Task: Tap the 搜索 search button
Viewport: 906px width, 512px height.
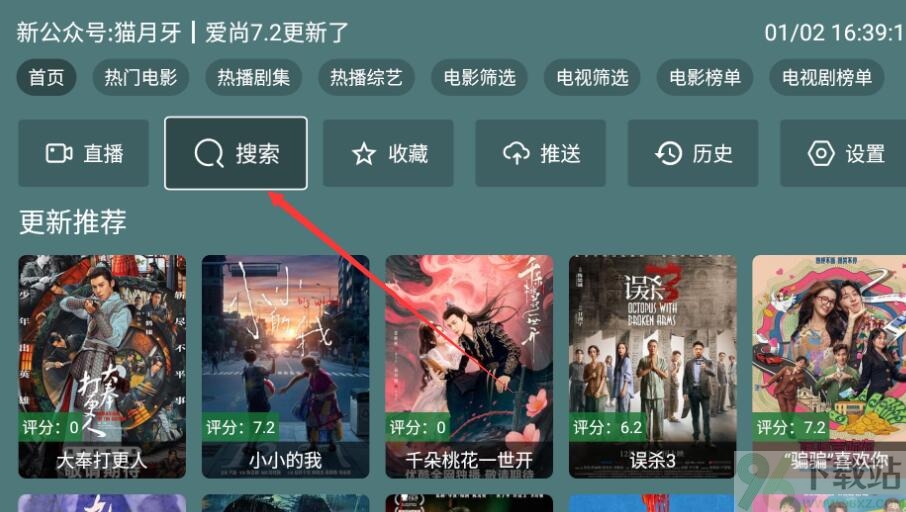Action: click(236, 153)
